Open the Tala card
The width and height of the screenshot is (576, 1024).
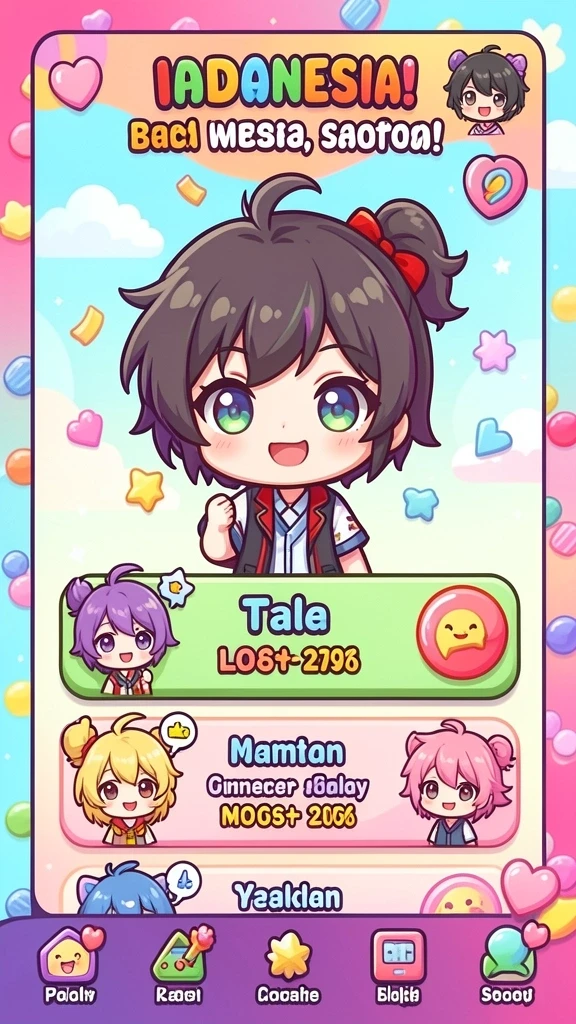point(289,635)
